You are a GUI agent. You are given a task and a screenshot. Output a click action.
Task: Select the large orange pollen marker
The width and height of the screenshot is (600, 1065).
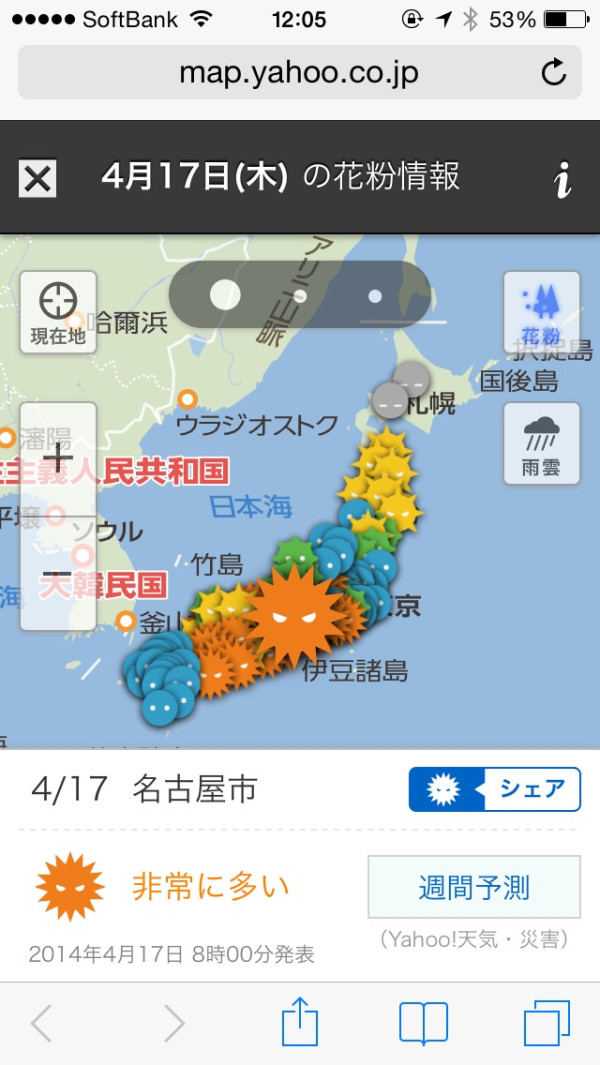pos(295,615)
